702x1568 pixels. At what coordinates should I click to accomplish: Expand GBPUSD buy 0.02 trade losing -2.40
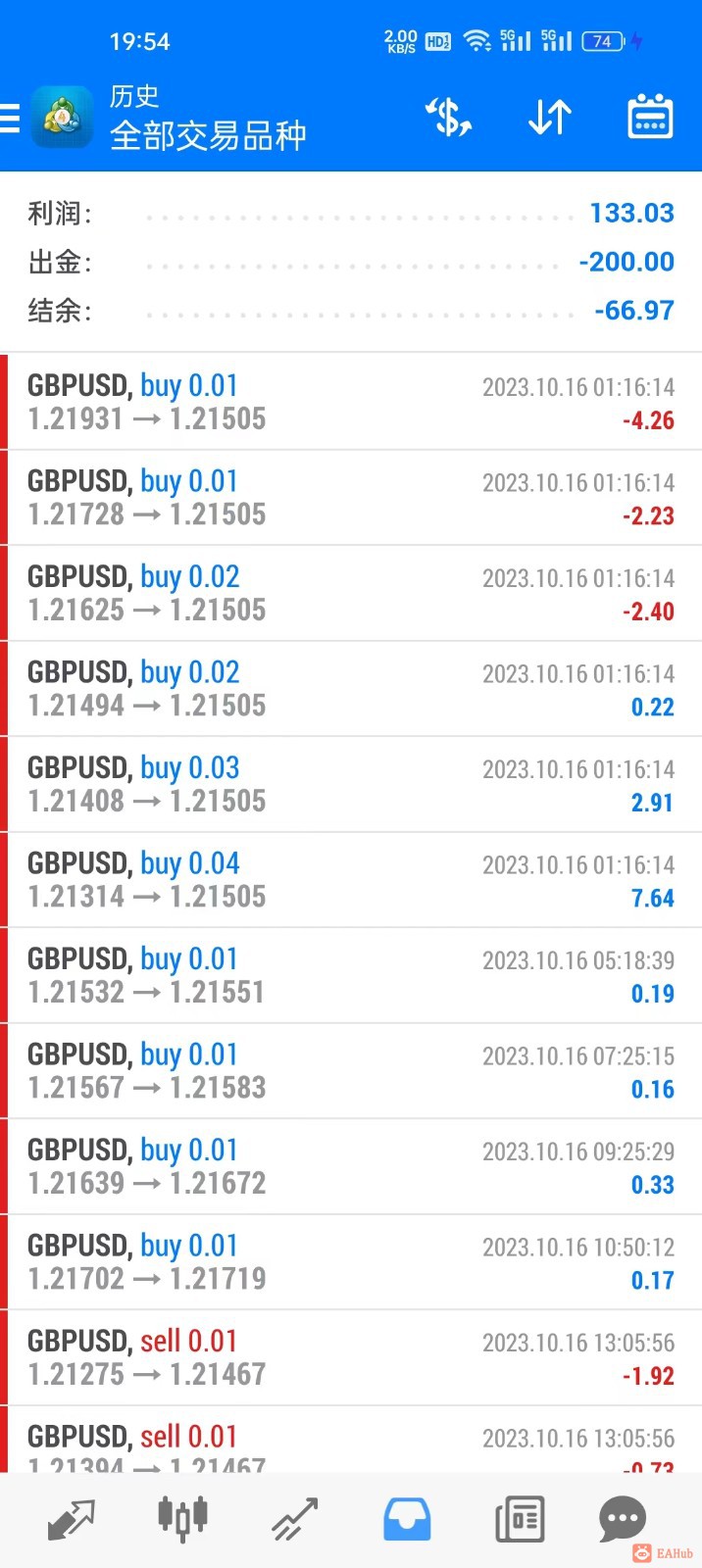(x=351, y=593)
